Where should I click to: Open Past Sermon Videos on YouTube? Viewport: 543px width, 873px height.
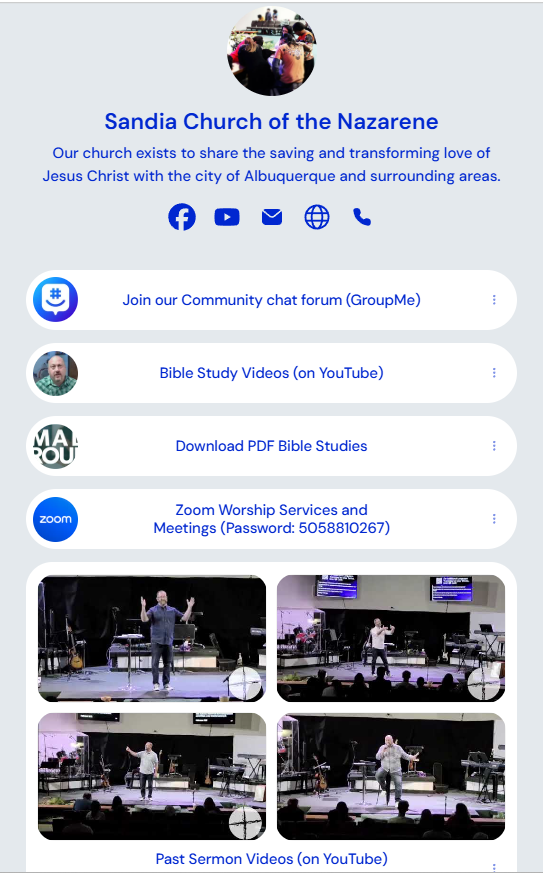click(x=271, y=859)
